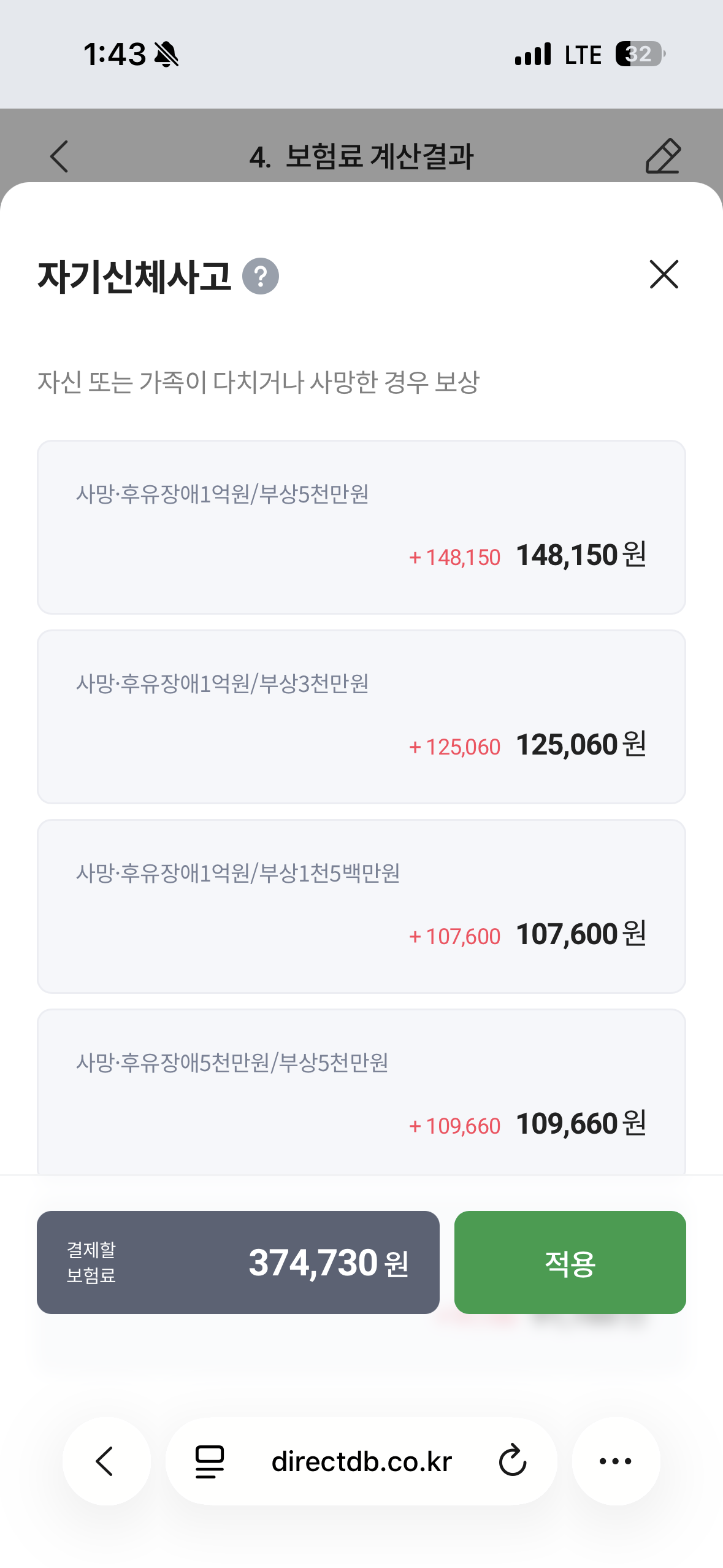Image resolution: width=723 pixels, height=1568 pixels.
Task: Pick the 부상1천5백만원 coverage option
Action: point(361,906)
